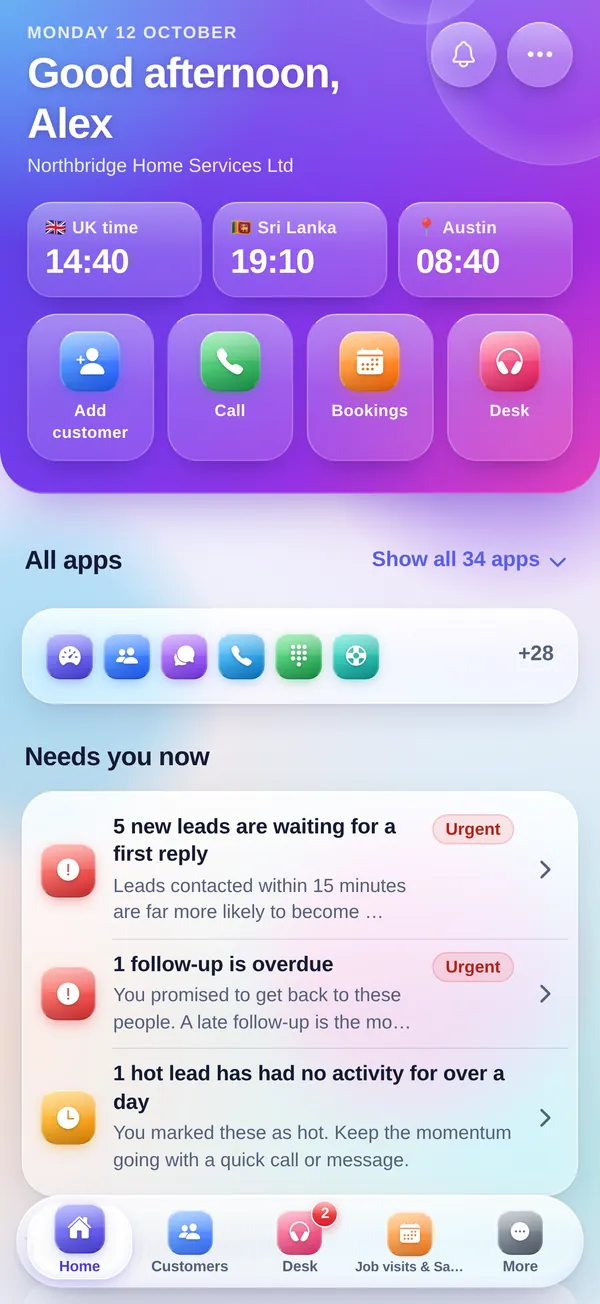Image resolution: width=600 pixels, height=1304 pixels.
Task: Open the hot lead no activity alert
Action: click(x=300, y=1117)
